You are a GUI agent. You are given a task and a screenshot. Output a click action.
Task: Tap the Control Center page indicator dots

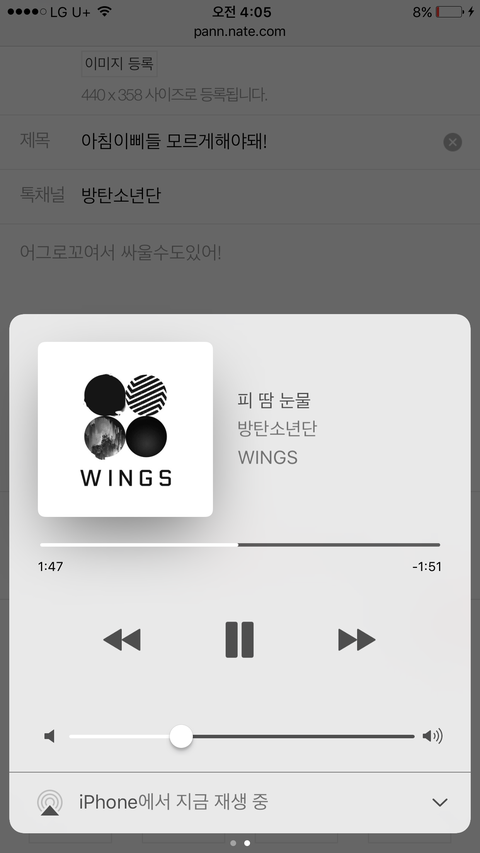pyautogui.click(x=240, y=843)
